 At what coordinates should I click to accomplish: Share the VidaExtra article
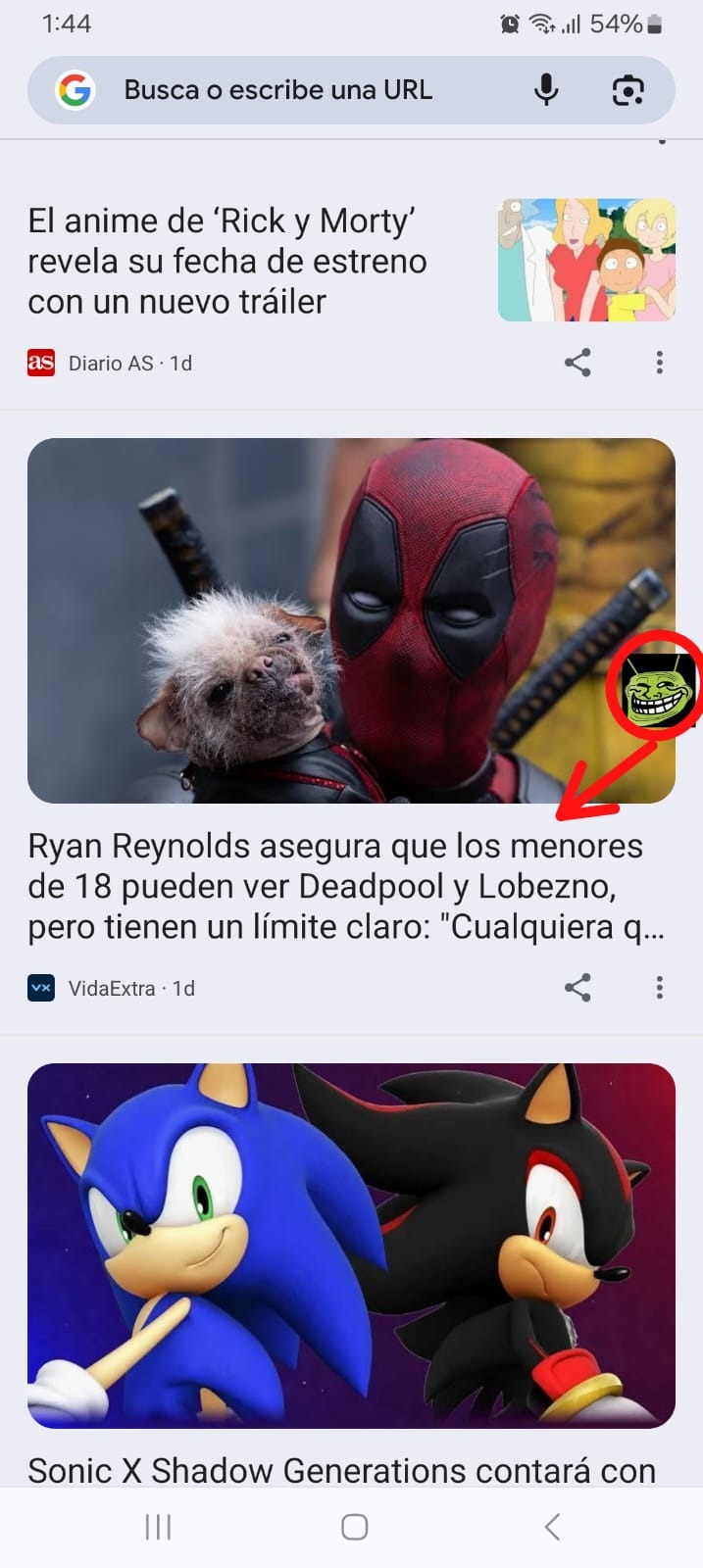[x=577, y=988]
